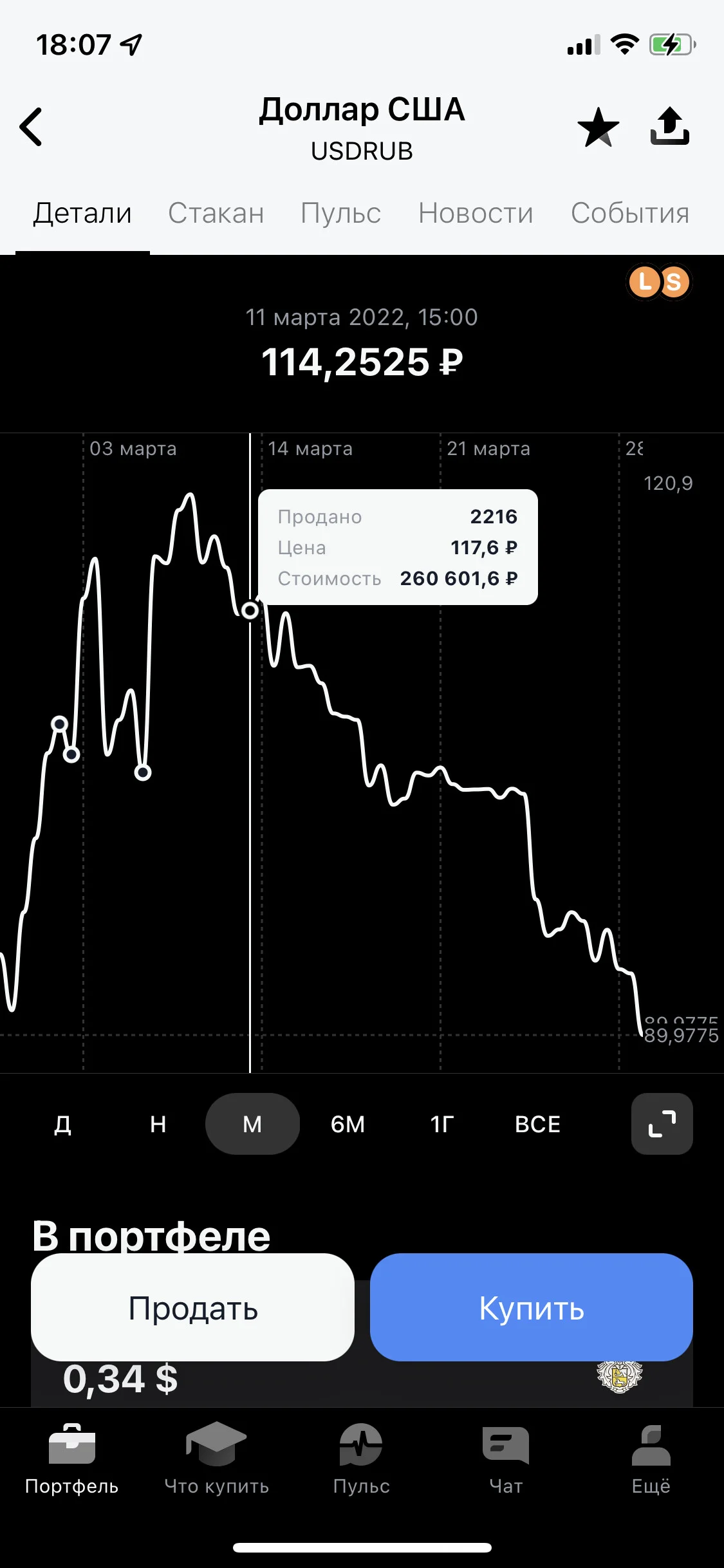Viewport: 724px width, 1568px height.
Task: Open the Пульс top tab
Action: pyautogui.click(x=340, y=213)
